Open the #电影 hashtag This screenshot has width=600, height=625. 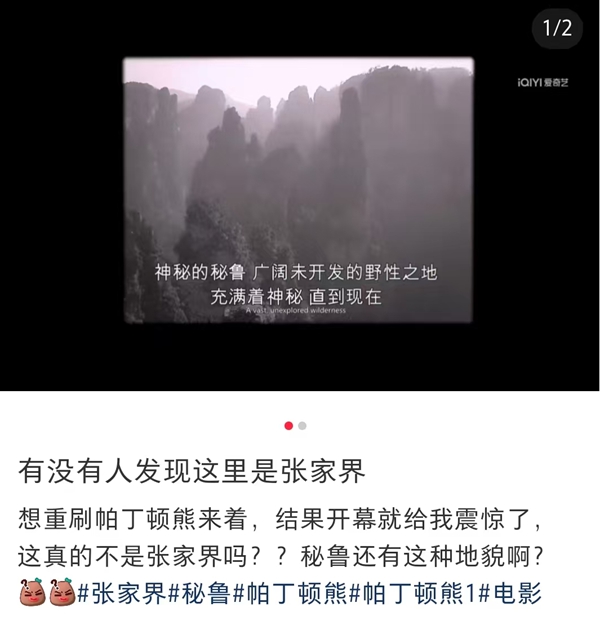[x=509, y=593]
